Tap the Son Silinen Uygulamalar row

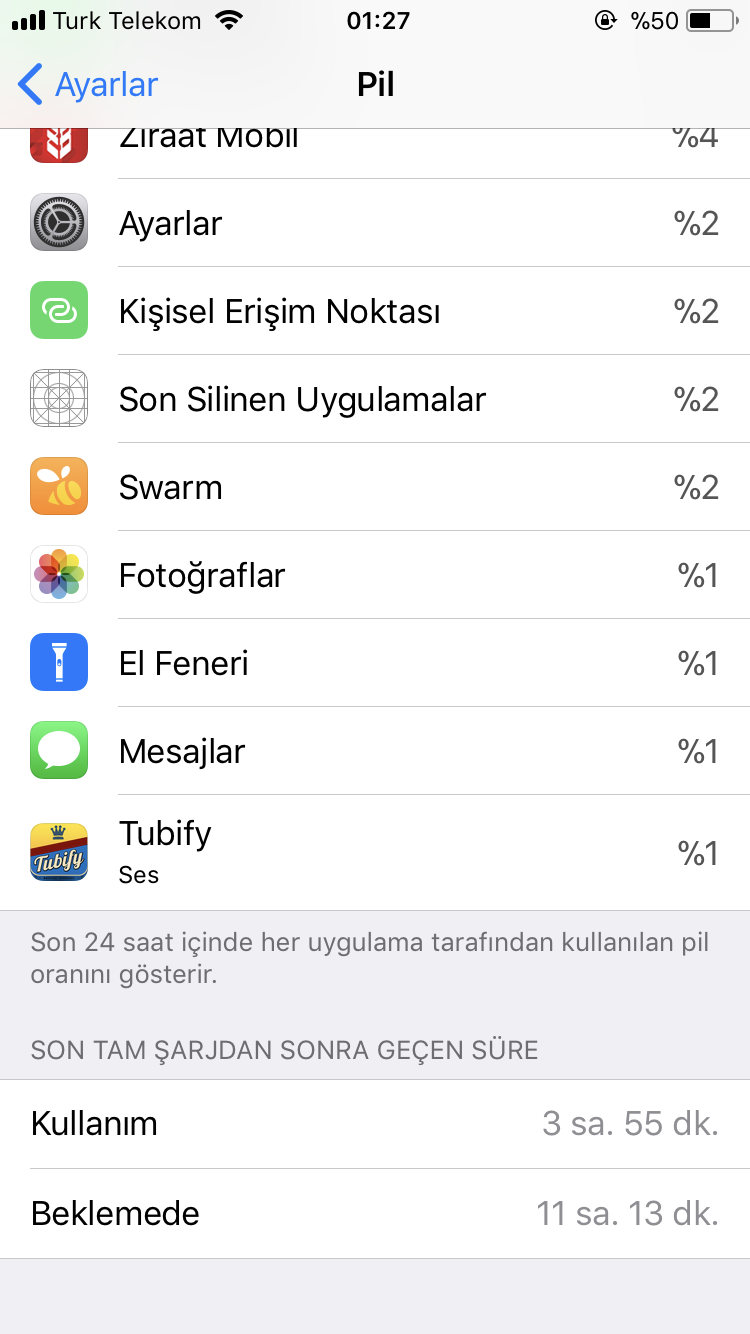coord(375,399)
